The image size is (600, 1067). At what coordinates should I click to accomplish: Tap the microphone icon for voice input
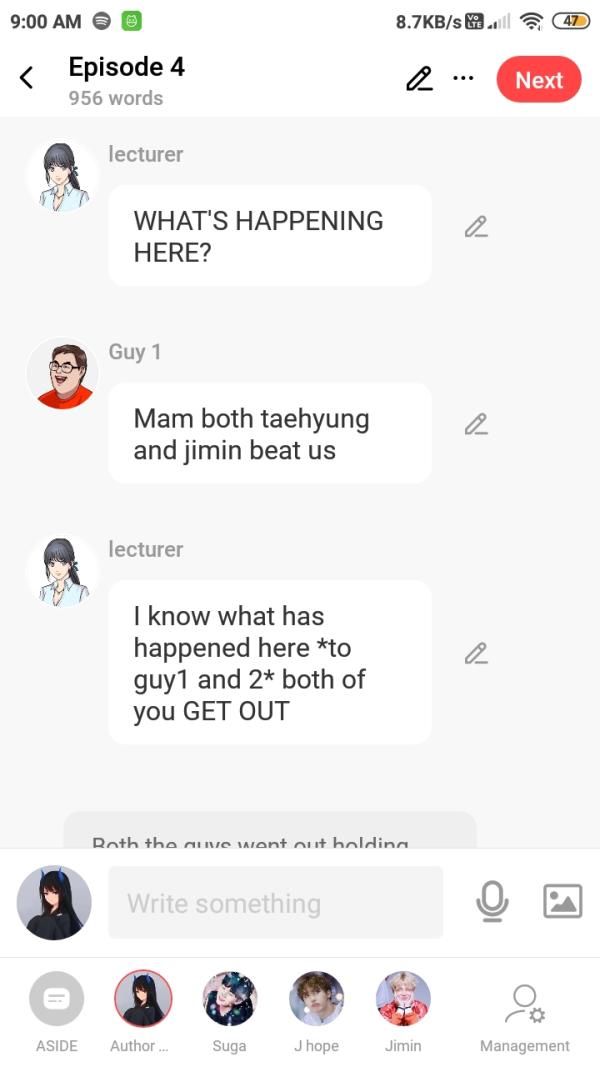[491, 902]
